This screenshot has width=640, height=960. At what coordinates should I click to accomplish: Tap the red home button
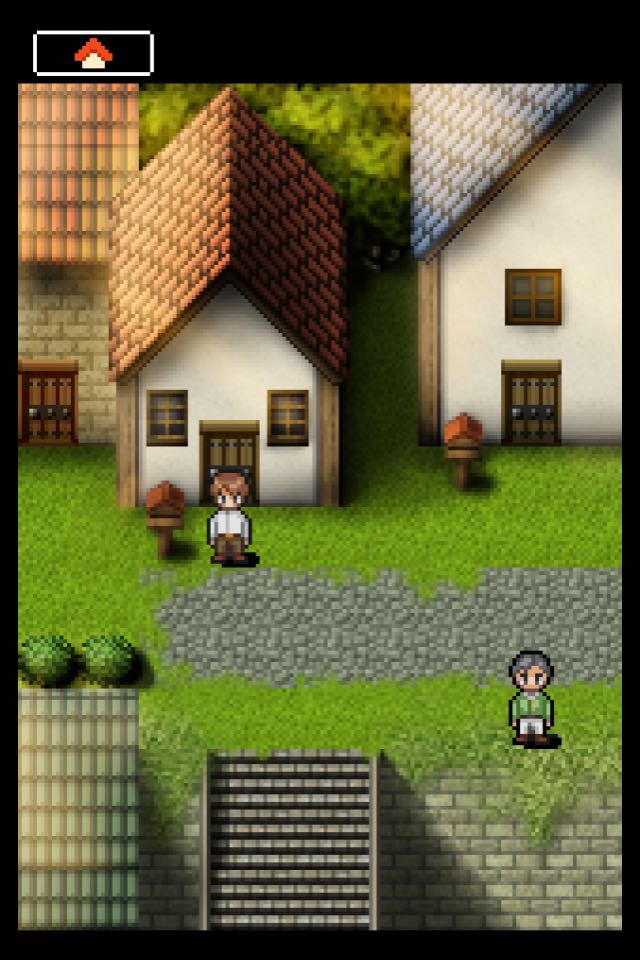coord(93,54)
